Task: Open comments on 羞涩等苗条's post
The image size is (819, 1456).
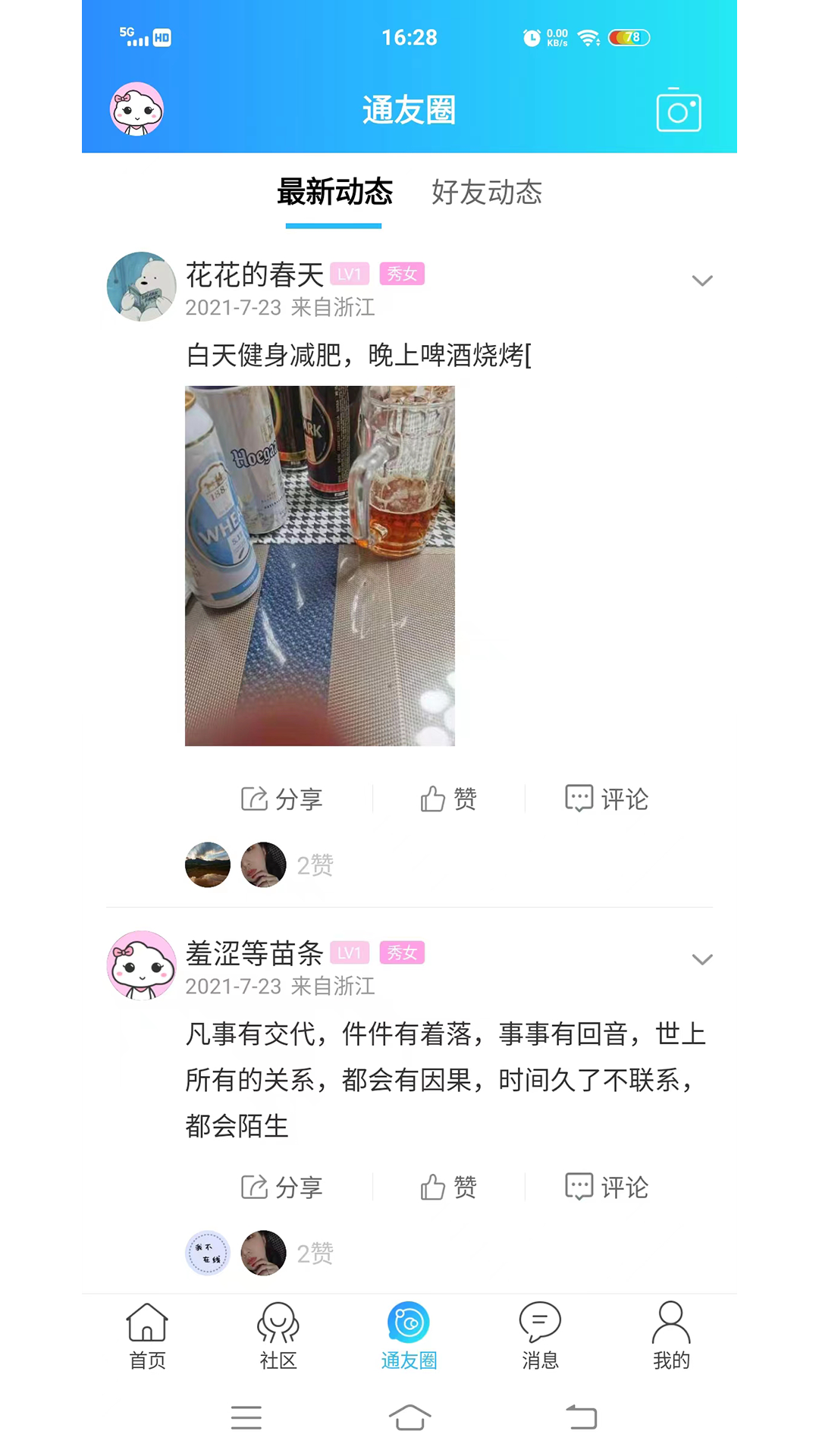Action: pos(606,1188)
